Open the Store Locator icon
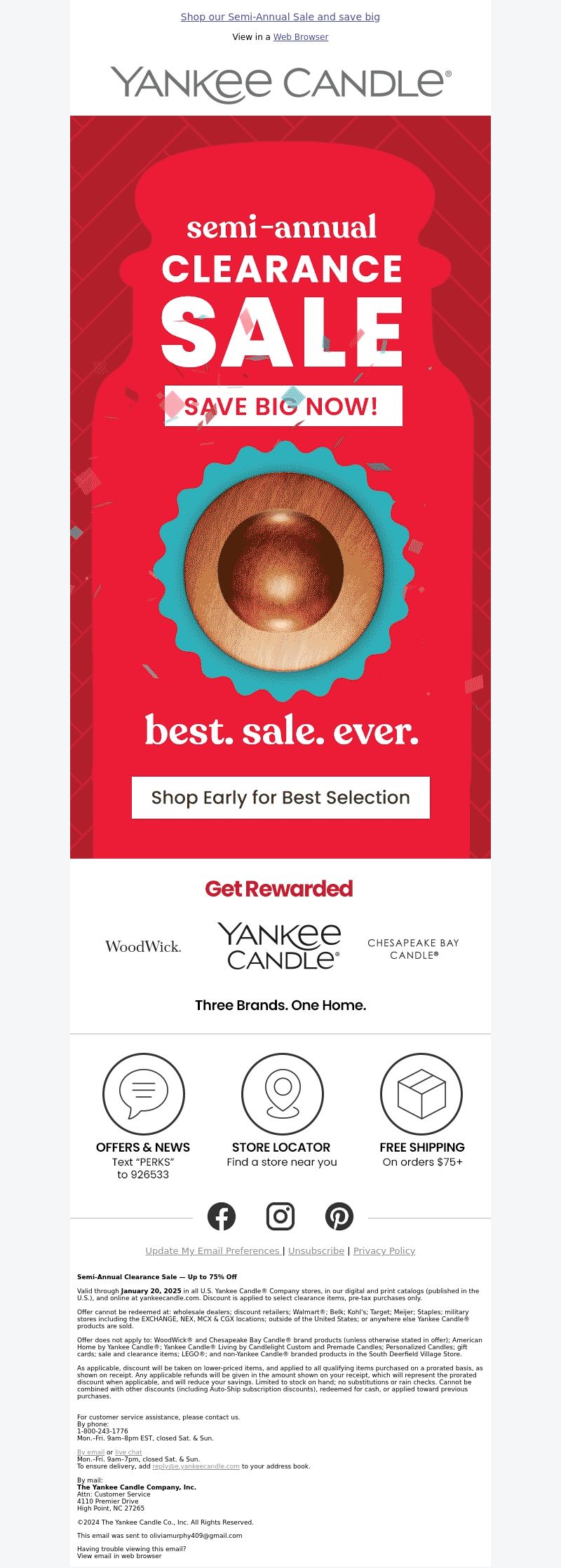The height and width of the screenshot is (1568, 561). coord(283,1093)
